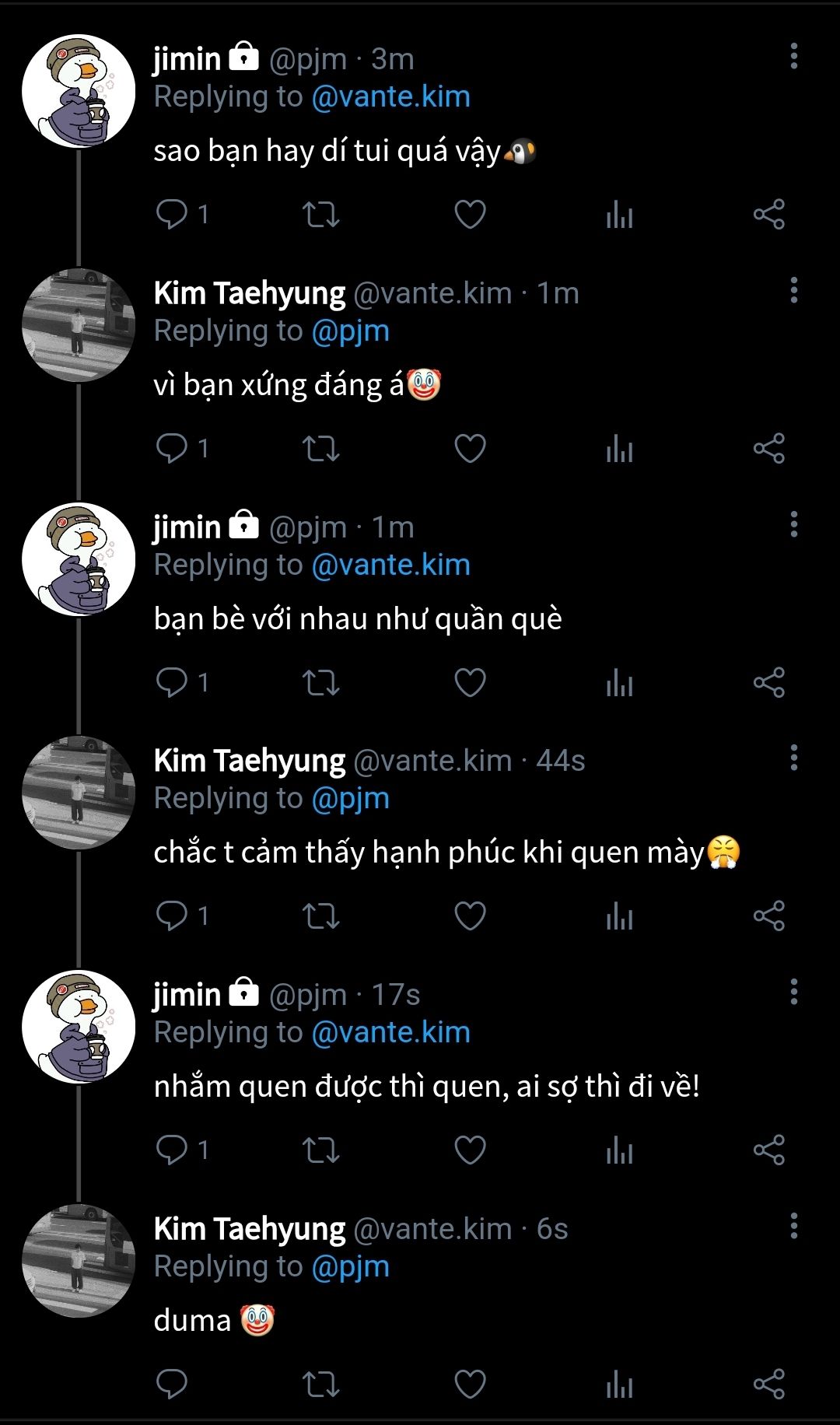This screenshot has height=1425, width=840.
Task: View analytics for the "duma" tweet
Action: (x=619, y=1384)
